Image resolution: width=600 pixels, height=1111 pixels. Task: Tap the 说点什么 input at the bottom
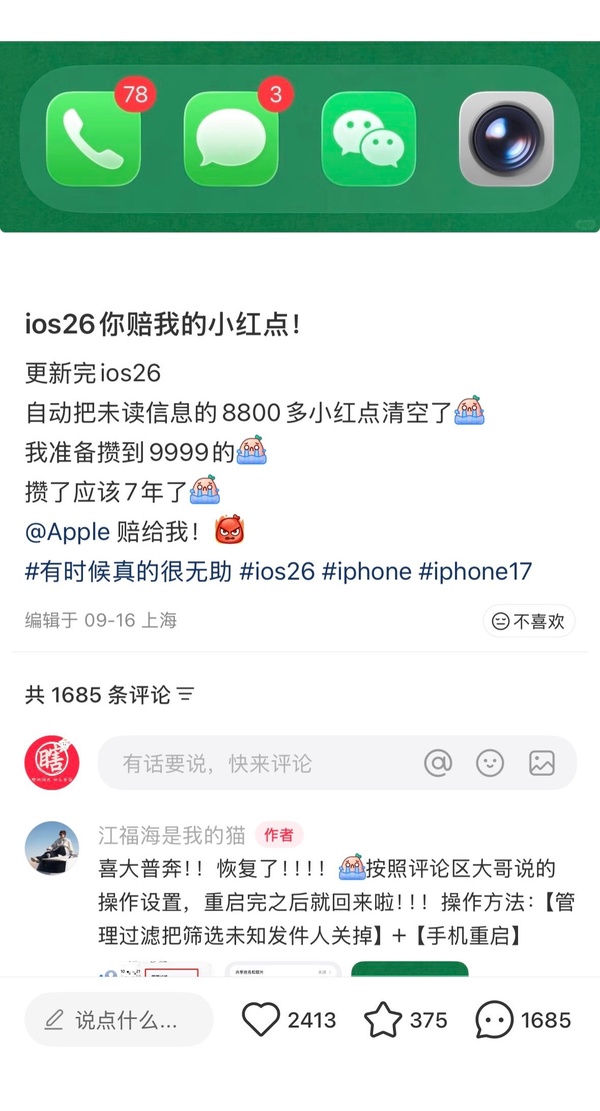[120, 1020]
